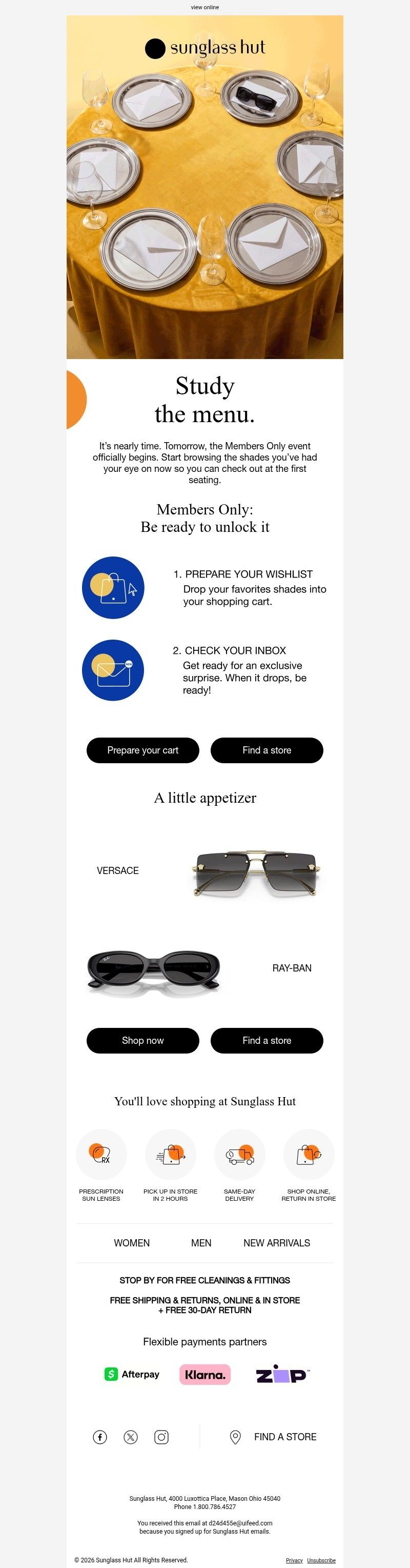Go to the Women category

click(131, 1243)
